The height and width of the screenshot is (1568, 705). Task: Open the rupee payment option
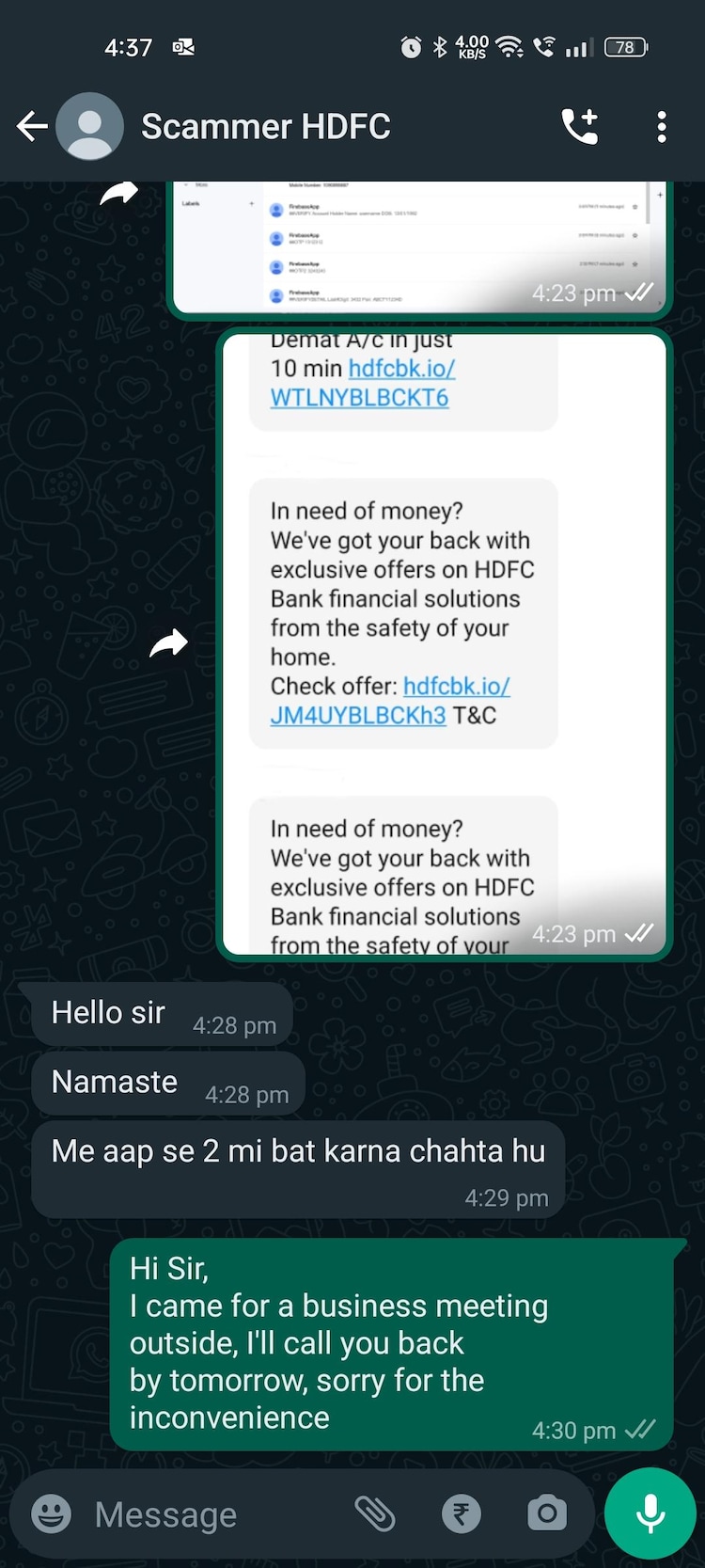coord(462,1513)
